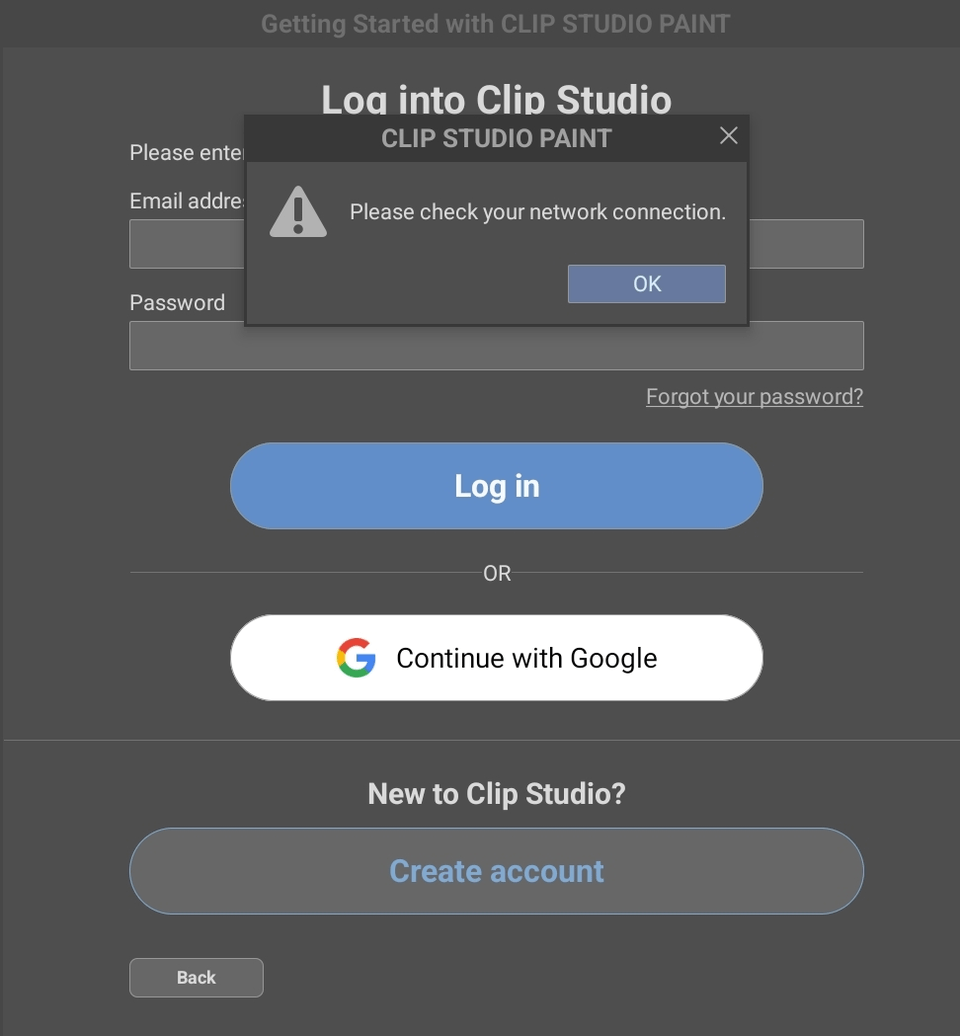The width and height of the screenshot is (960, 1036).
Task: Click the New to Clip Studio heading
Action: (x=497, y=793)
